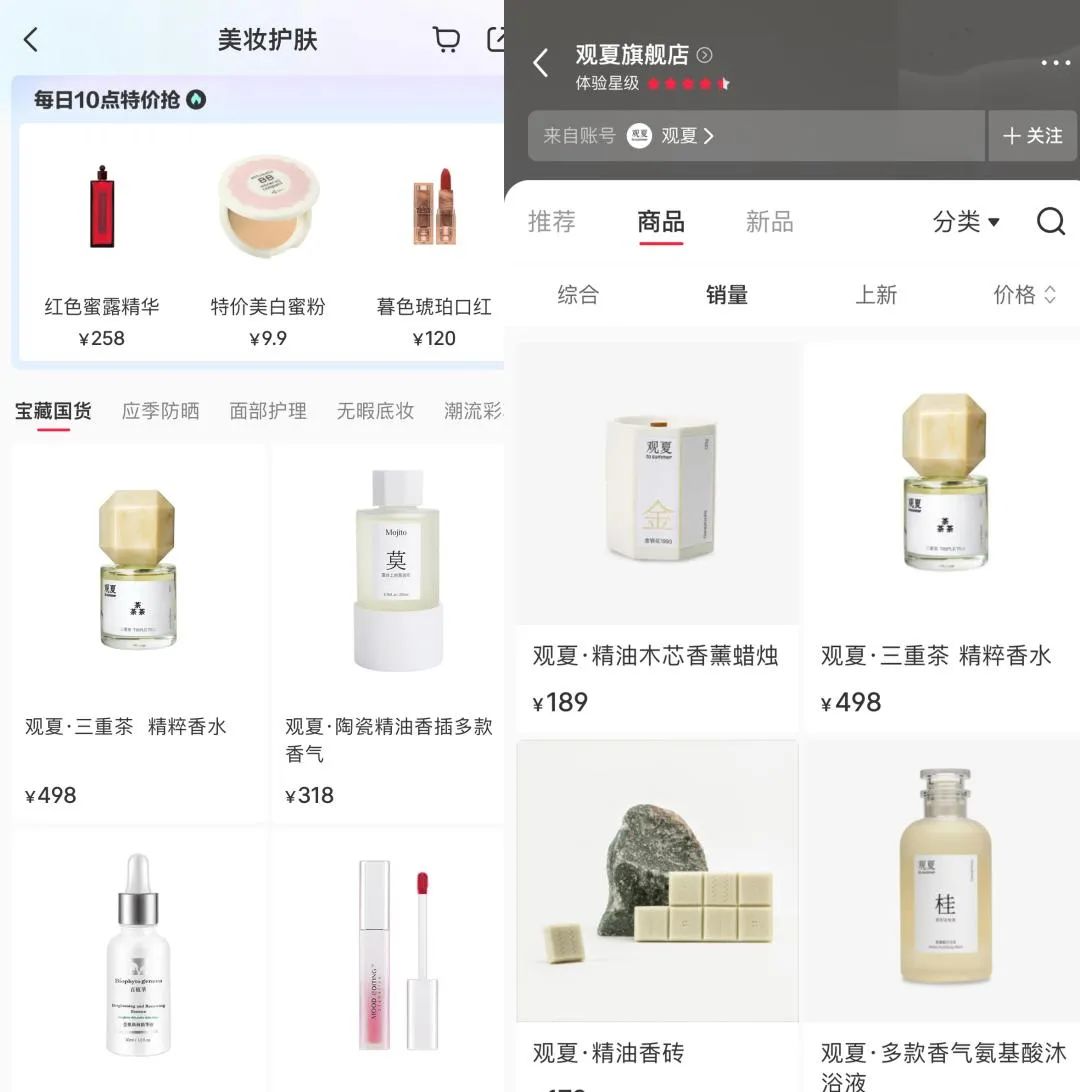
Task: Go back from the 美妆护肤 page
Action: pyautogui.click(x=31, y=40)
